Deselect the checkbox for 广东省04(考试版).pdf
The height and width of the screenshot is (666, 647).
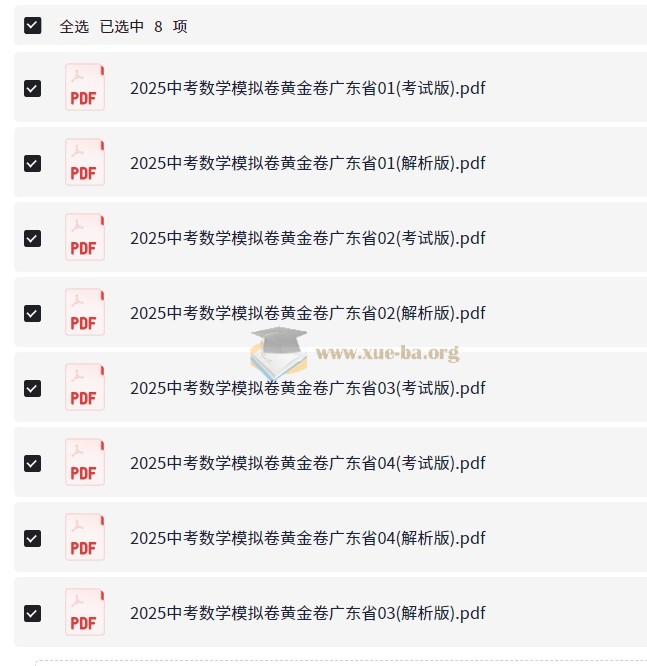pos(33,463)
